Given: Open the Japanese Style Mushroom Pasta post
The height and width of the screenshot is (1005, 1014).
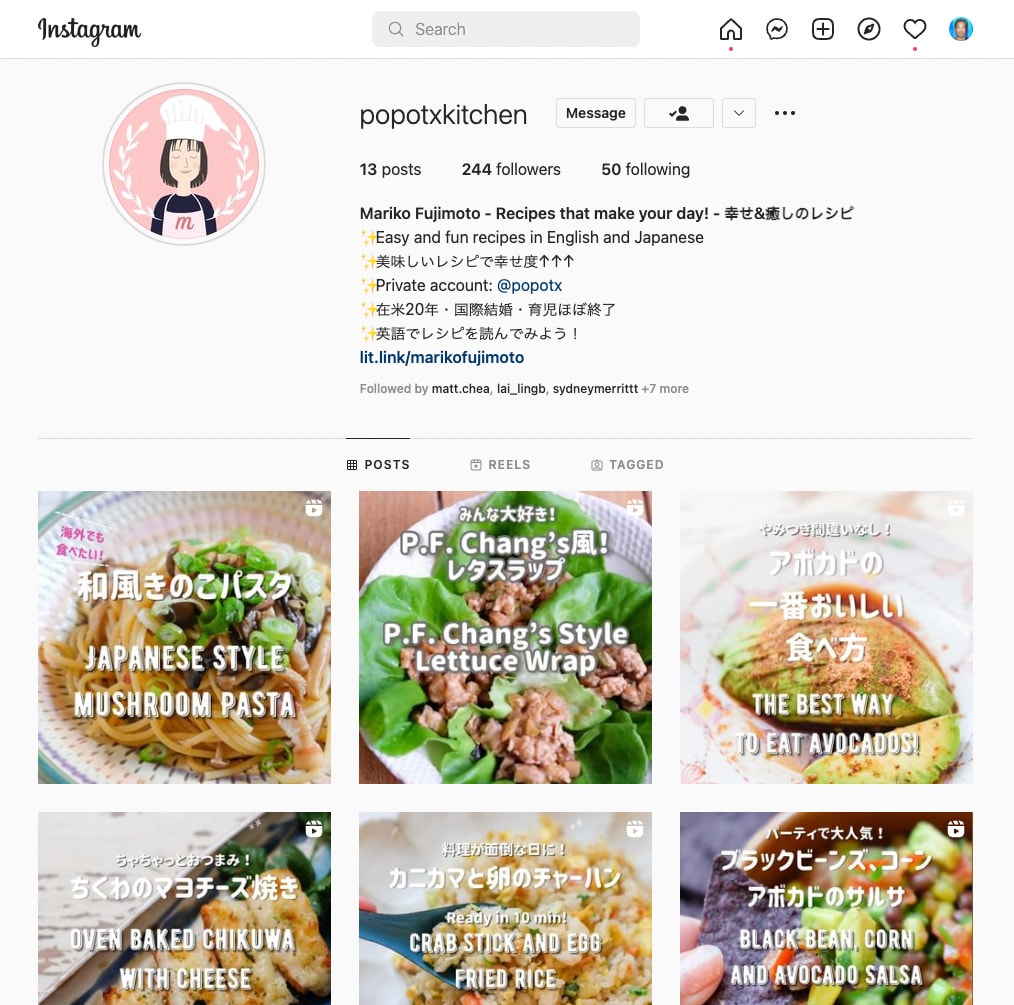Looking at the screenshot, I should [x=184, y=637].
